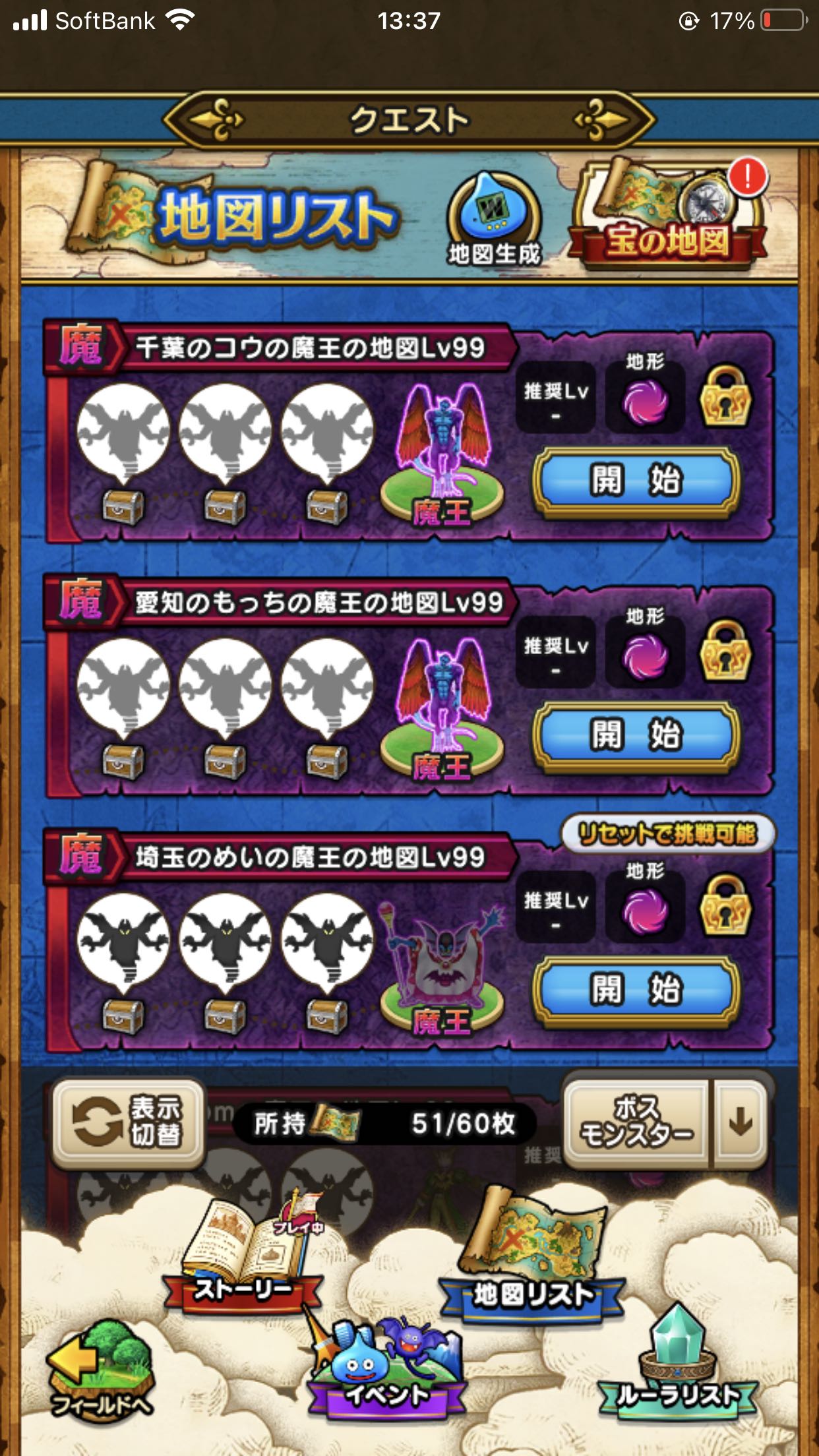This screenshot has height=1456, width=819.
Task: Toggle the lock on 千葉のコウの map
Action: (725, 396)
